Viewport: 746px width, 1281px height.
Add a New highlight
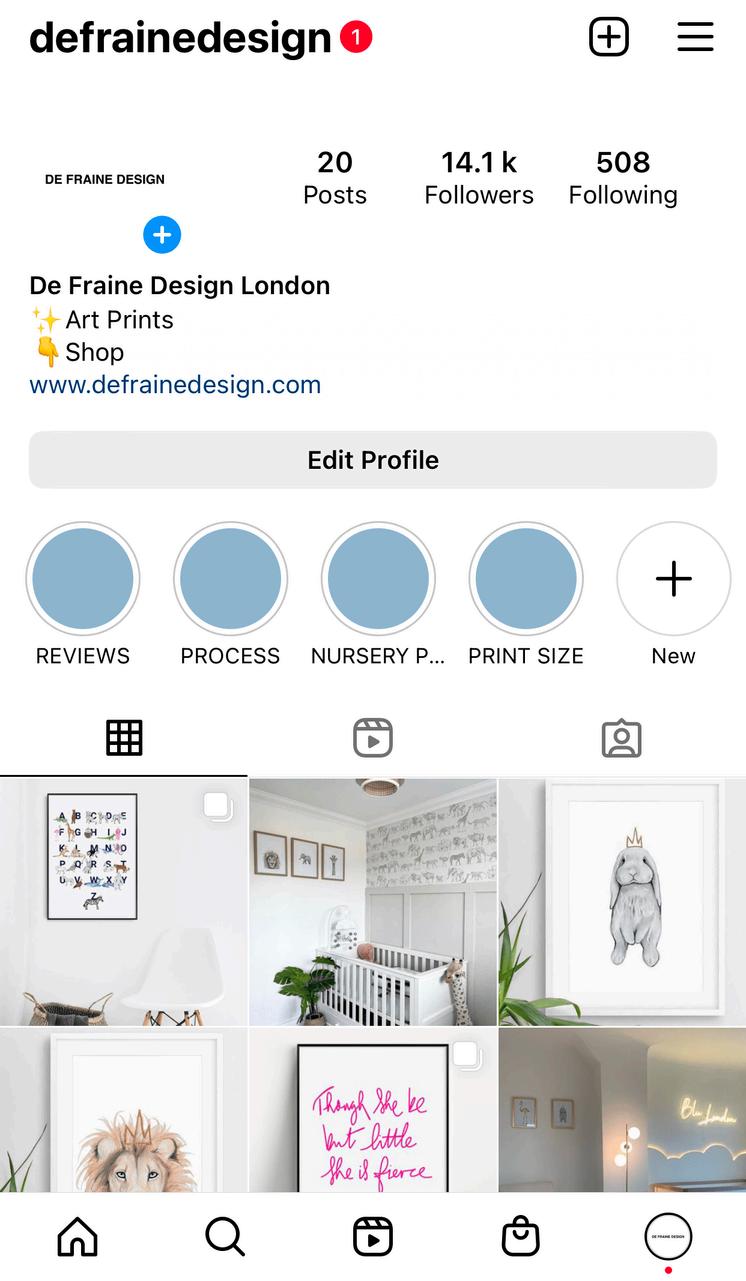673,579
